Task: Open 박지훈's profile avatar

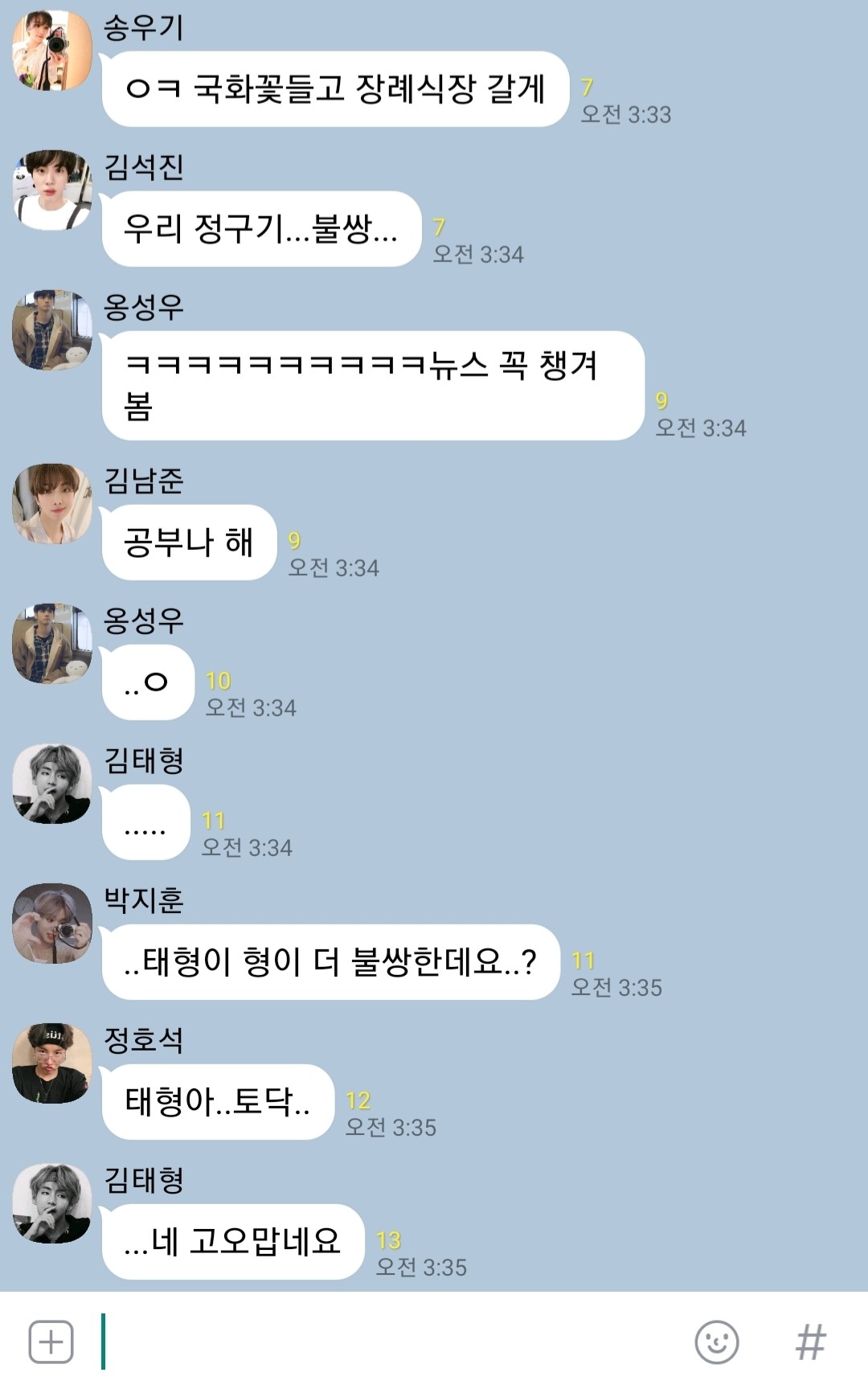Action: coord(52,923)
